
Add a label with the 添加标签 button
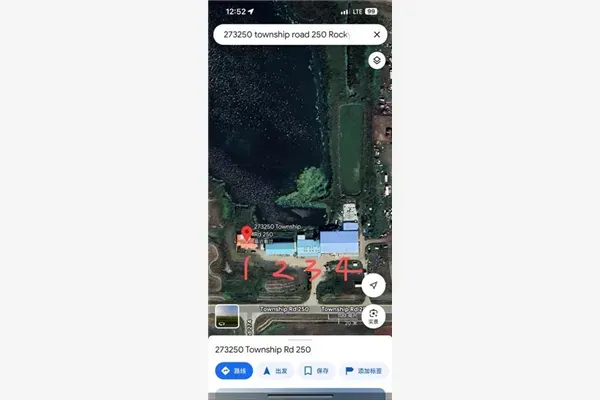[x=363, y=370]
